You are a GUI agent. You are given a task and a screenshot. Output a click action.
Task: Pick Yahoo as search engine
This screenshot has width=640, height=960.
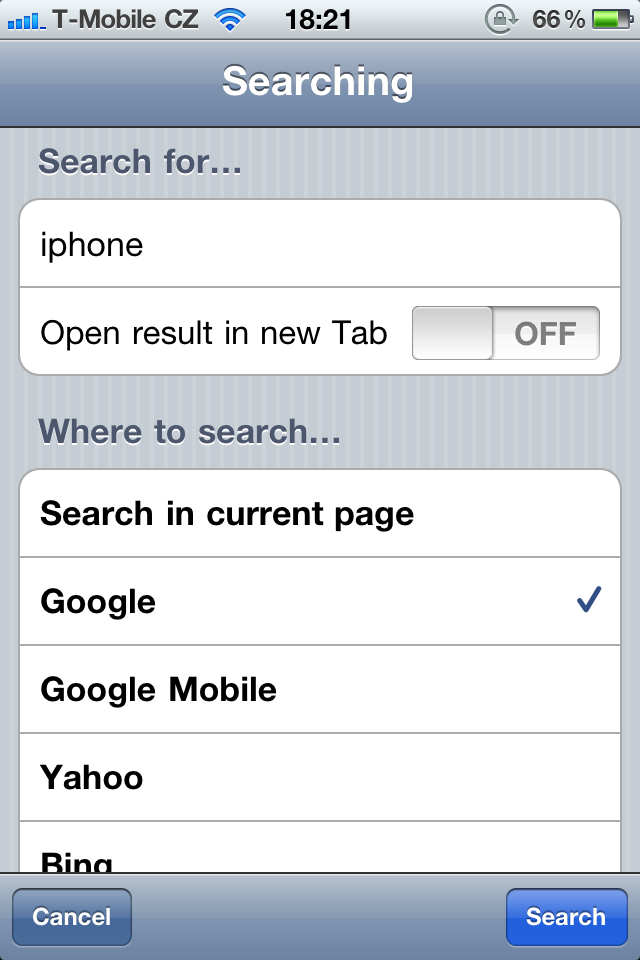[x=320, y=777]
